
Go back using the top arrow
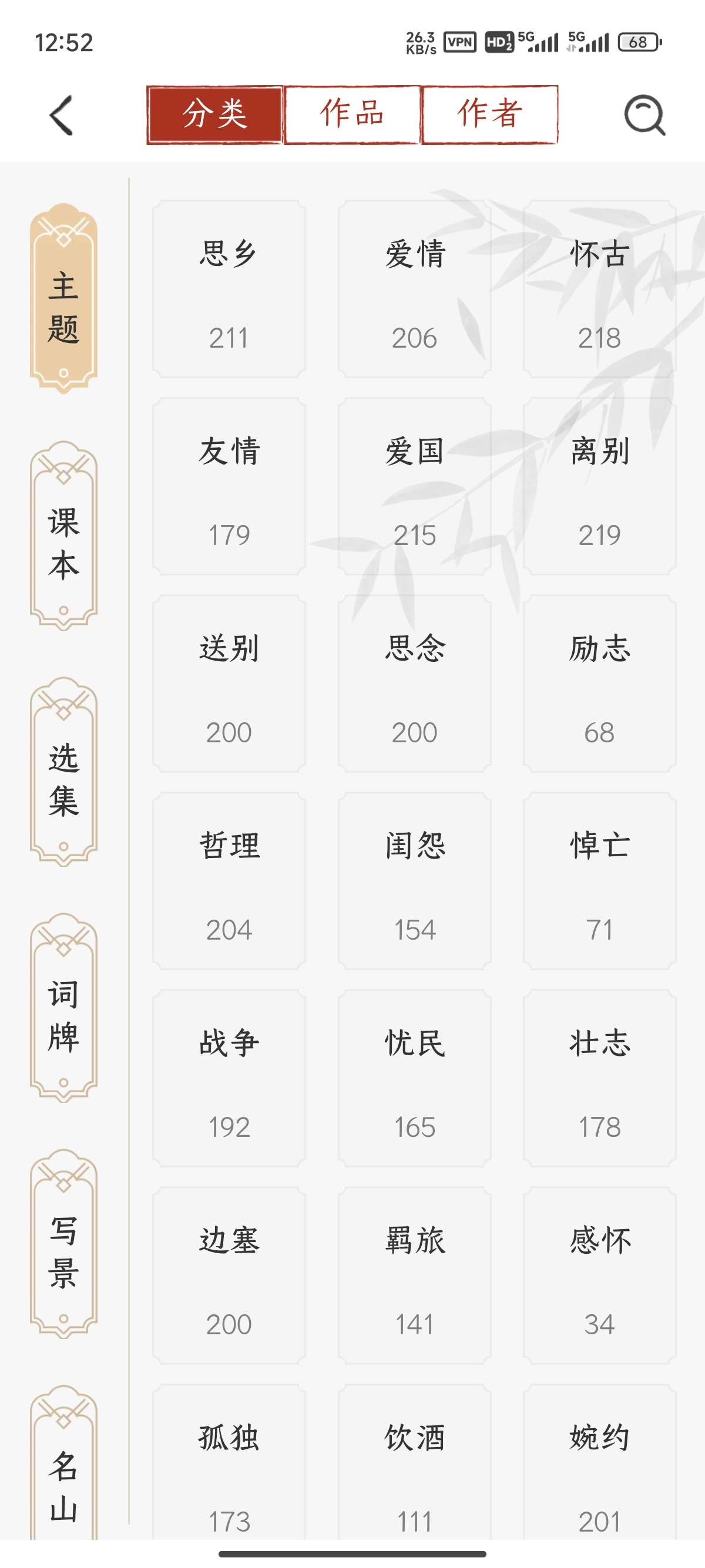pyautogui.click(x=61, y=115)
